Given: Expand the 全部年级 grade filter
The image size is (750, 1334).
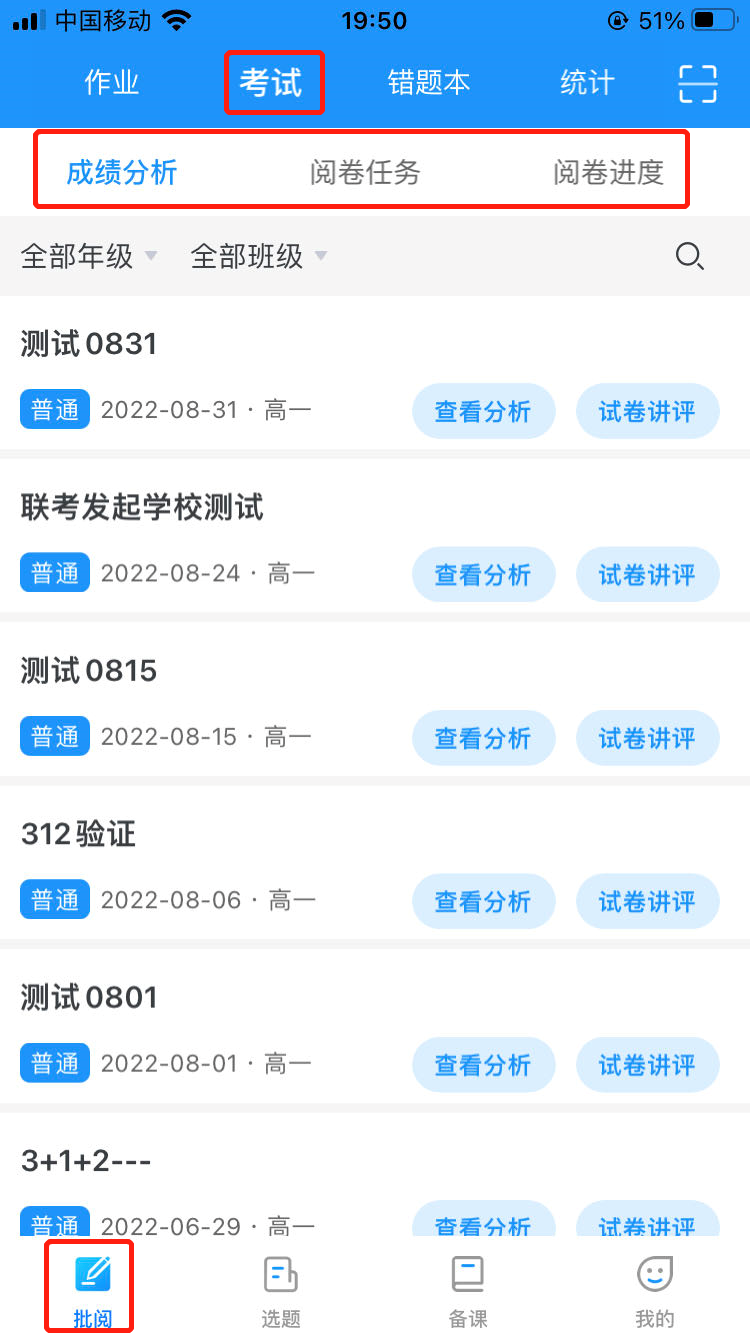Looking at the screenshot, I should (89, 257).
